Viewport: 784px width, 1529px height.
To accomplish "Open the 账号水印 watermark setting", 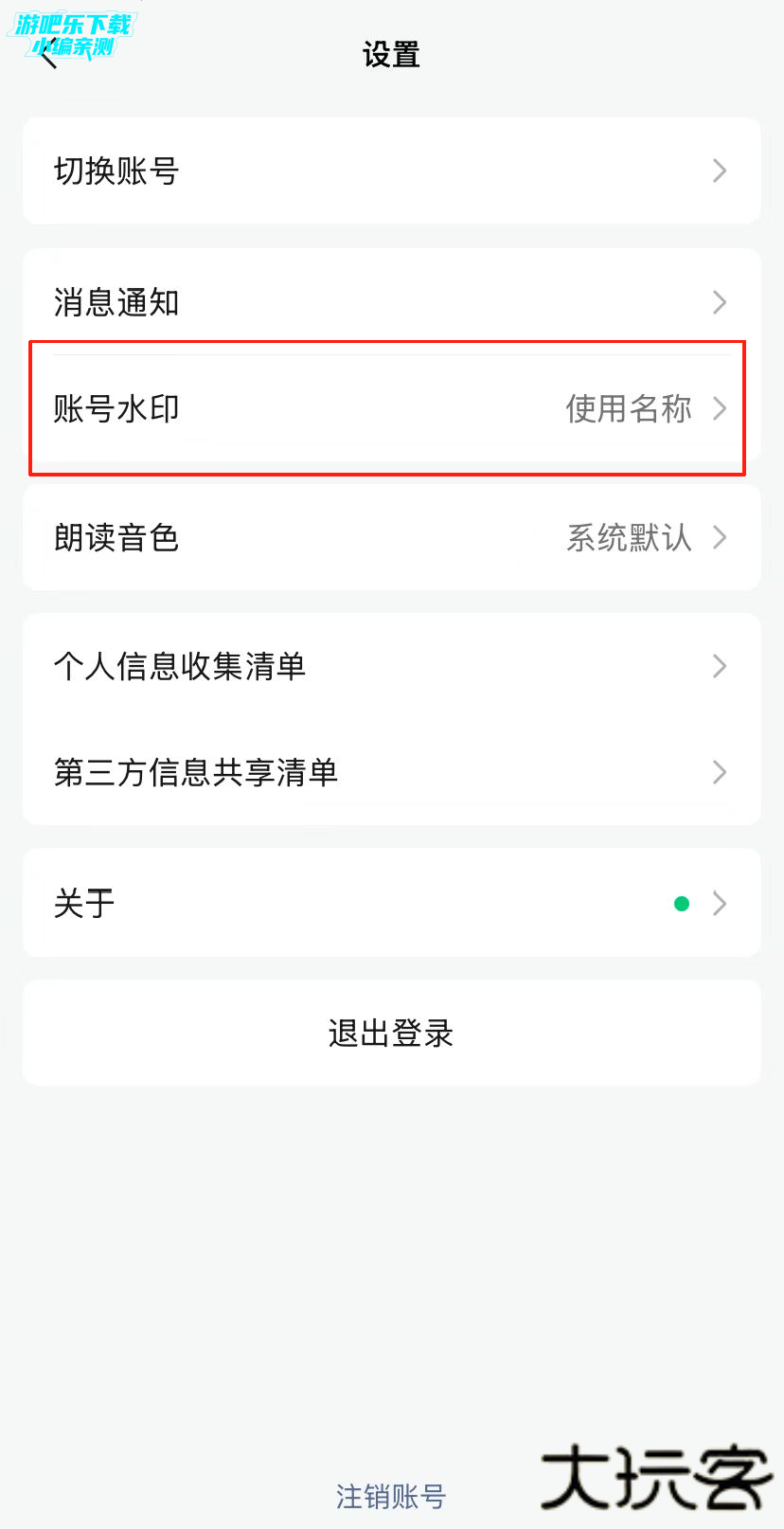I will coord(391,408).
